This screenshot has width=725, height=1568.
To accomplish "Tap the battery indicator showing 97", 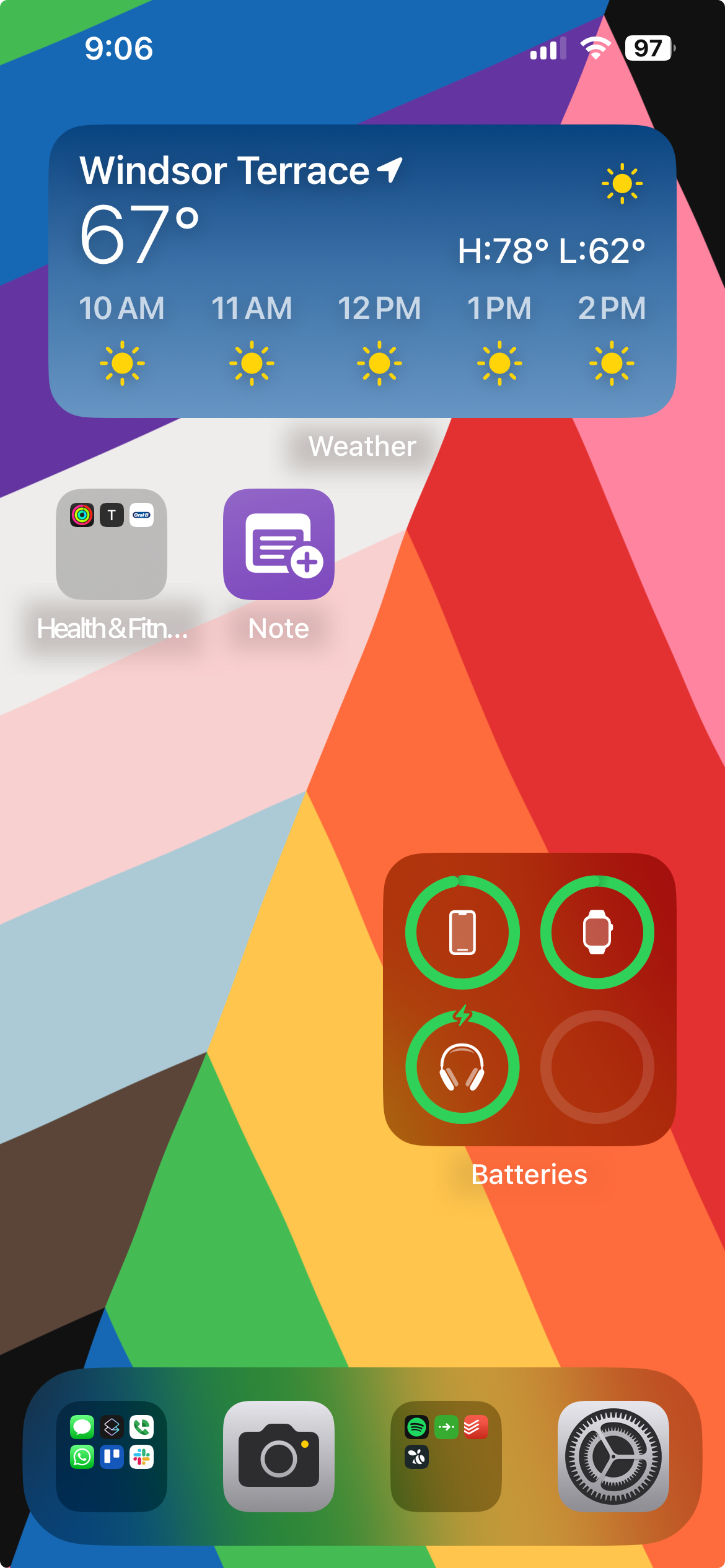I will (648, 48).
